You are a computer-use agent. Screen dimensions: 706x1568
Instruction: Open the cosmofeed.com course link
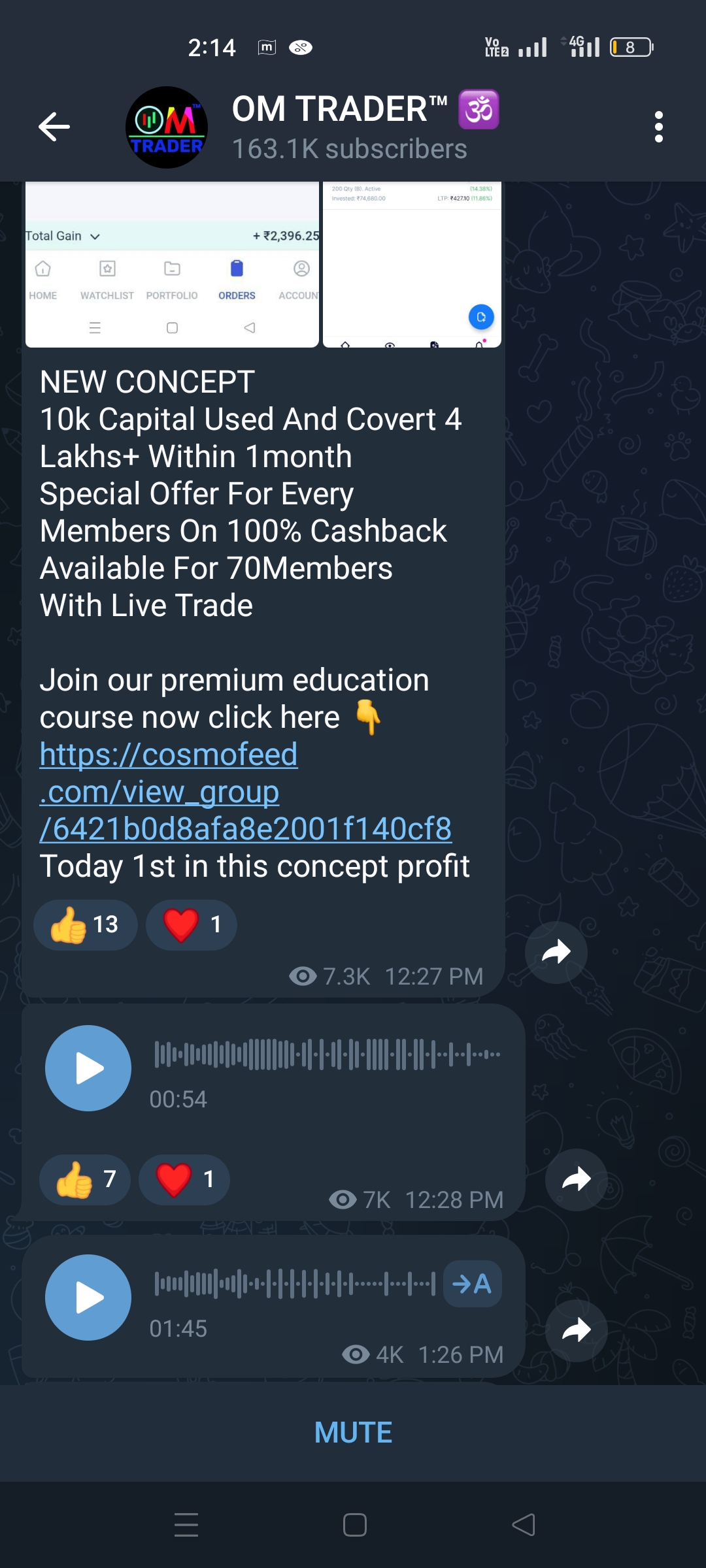(x=244, y=791)
